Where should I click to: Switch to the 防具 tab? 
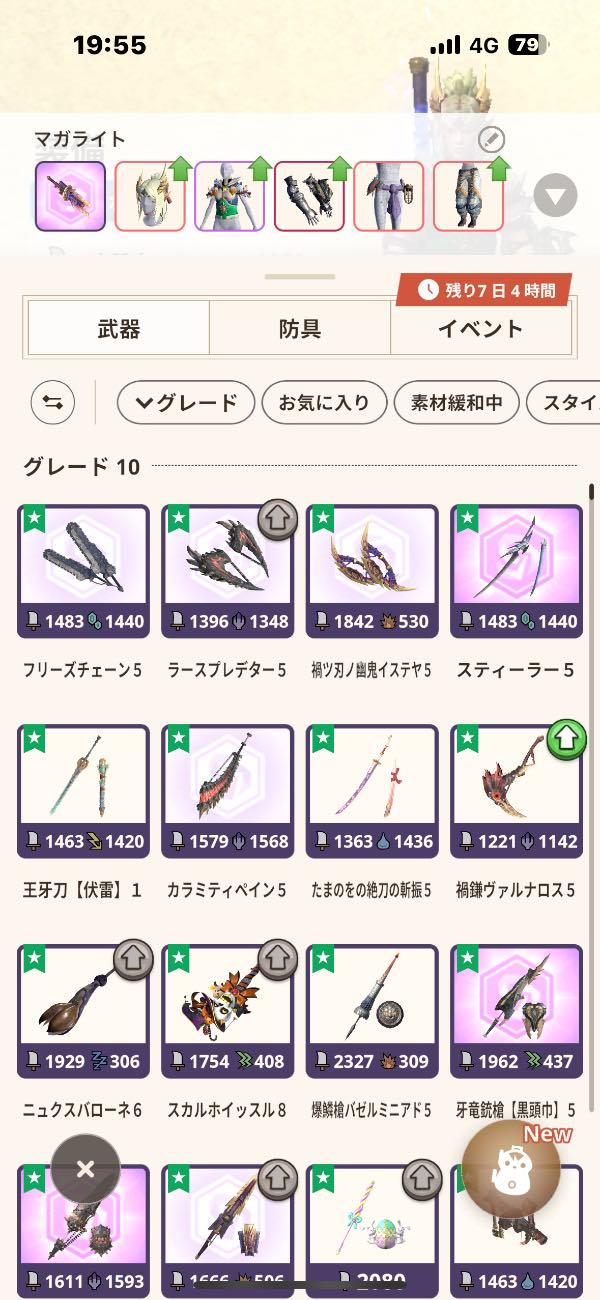[x=299, y=328]
